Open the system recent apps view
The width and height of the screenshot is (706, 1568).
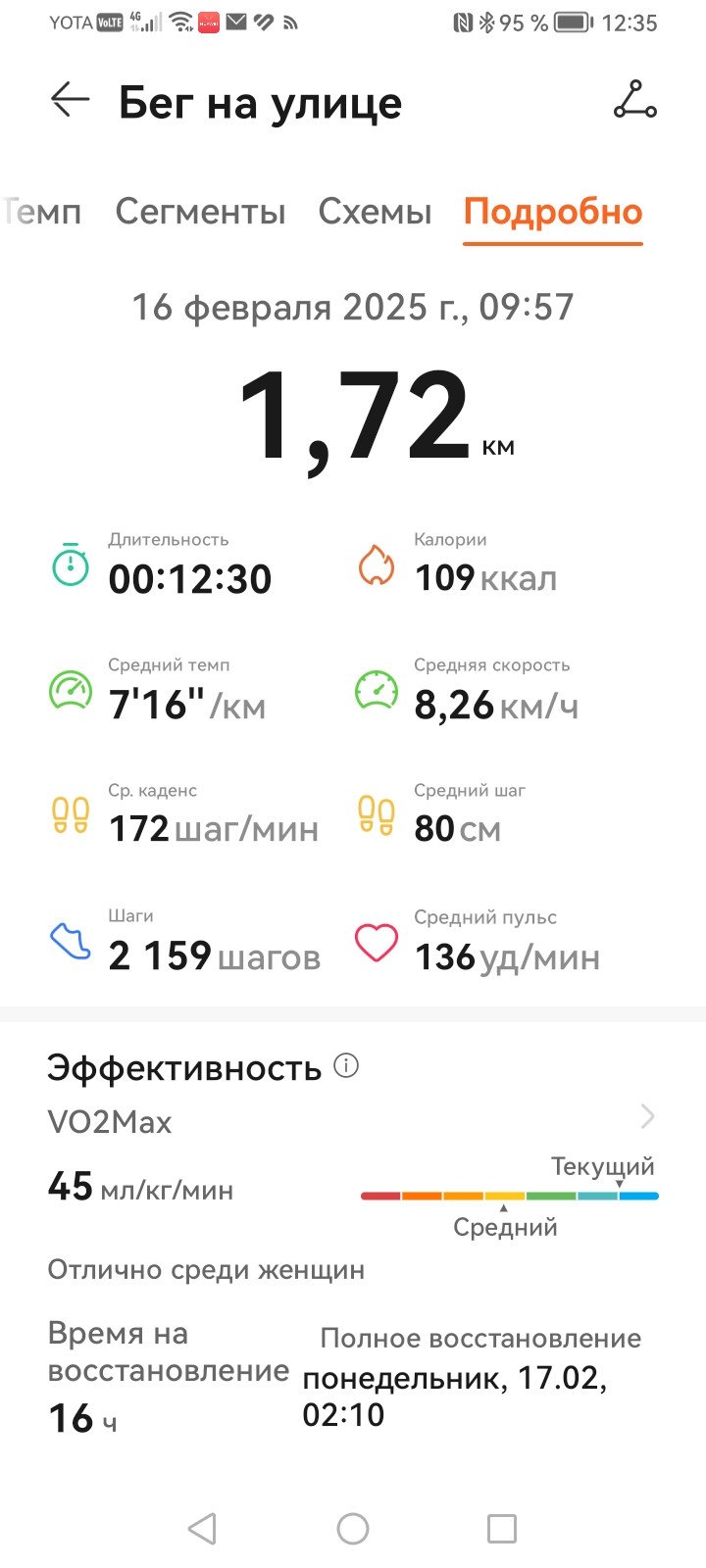(502, 1528)
